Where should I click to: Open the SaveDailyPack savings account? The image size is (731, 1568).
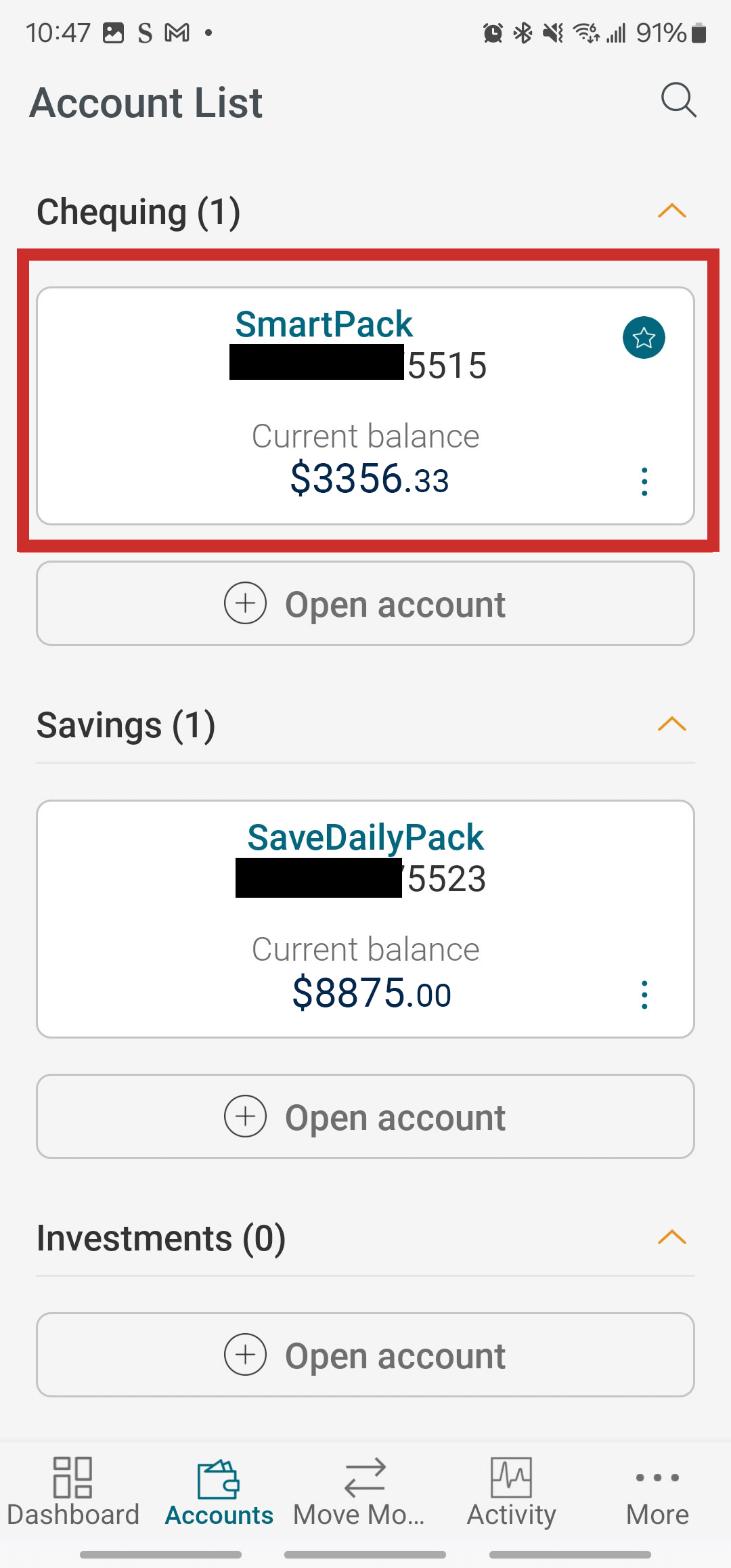(365, 919)
